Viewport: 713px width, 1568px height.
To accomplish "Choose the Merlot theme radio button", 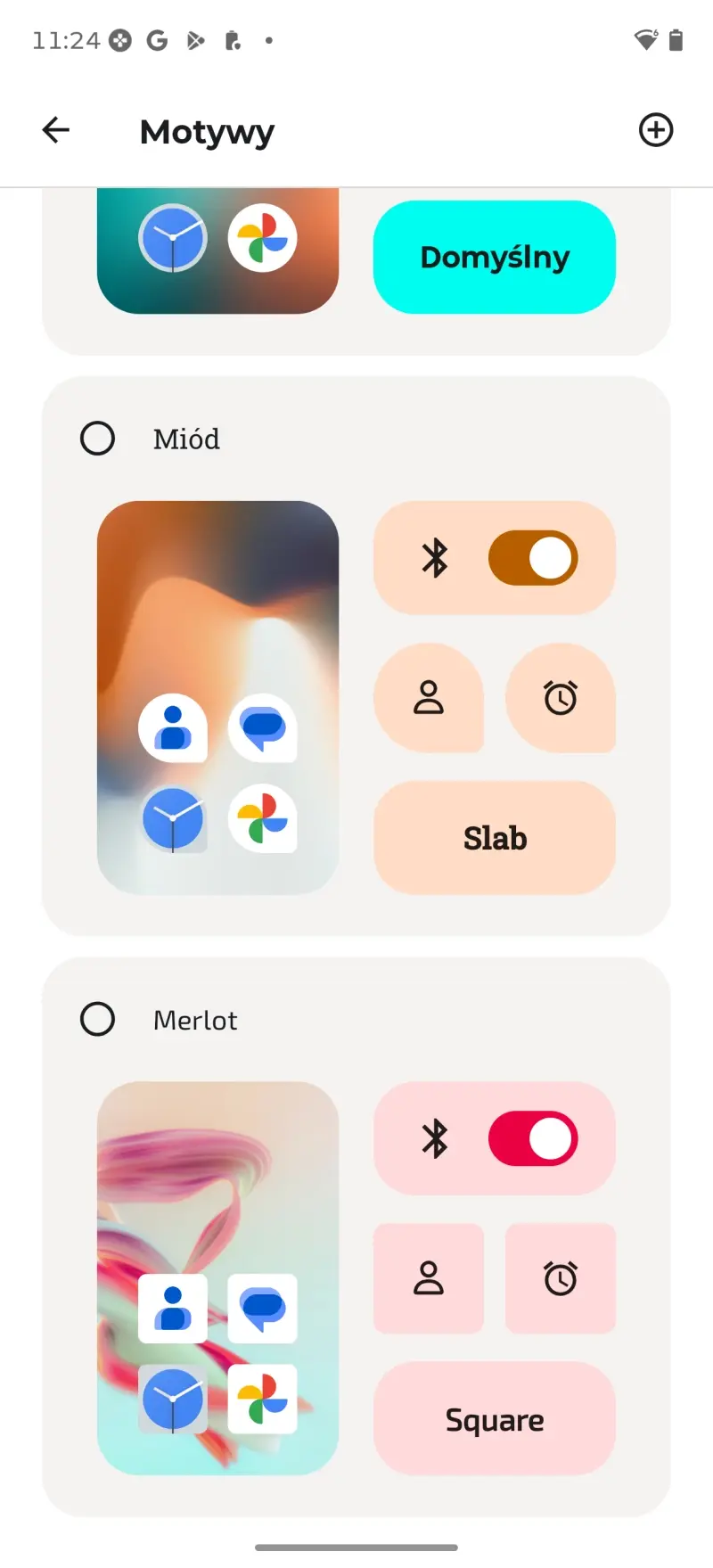I will (97, 1019).
